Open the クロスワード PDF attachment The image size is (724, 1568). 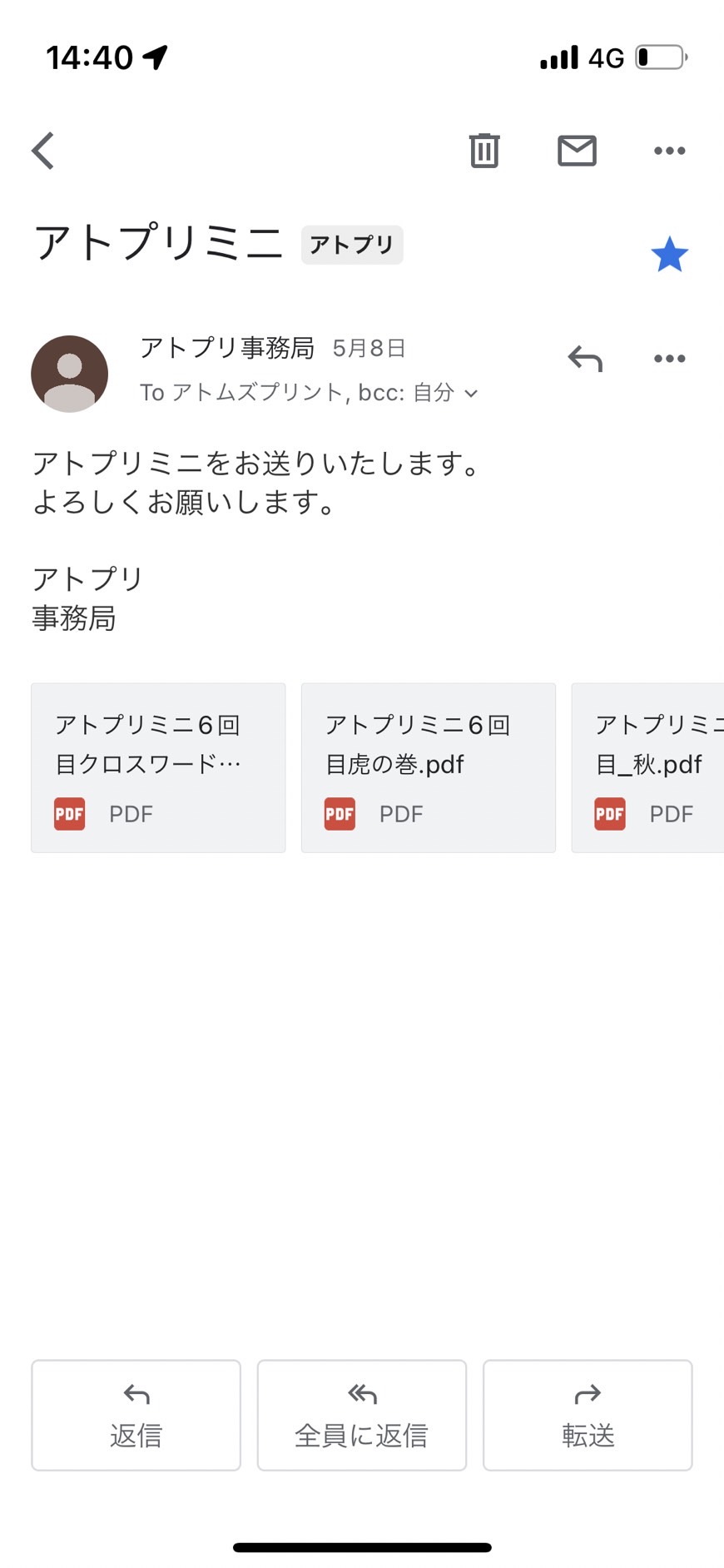click(x=158, y=767)
